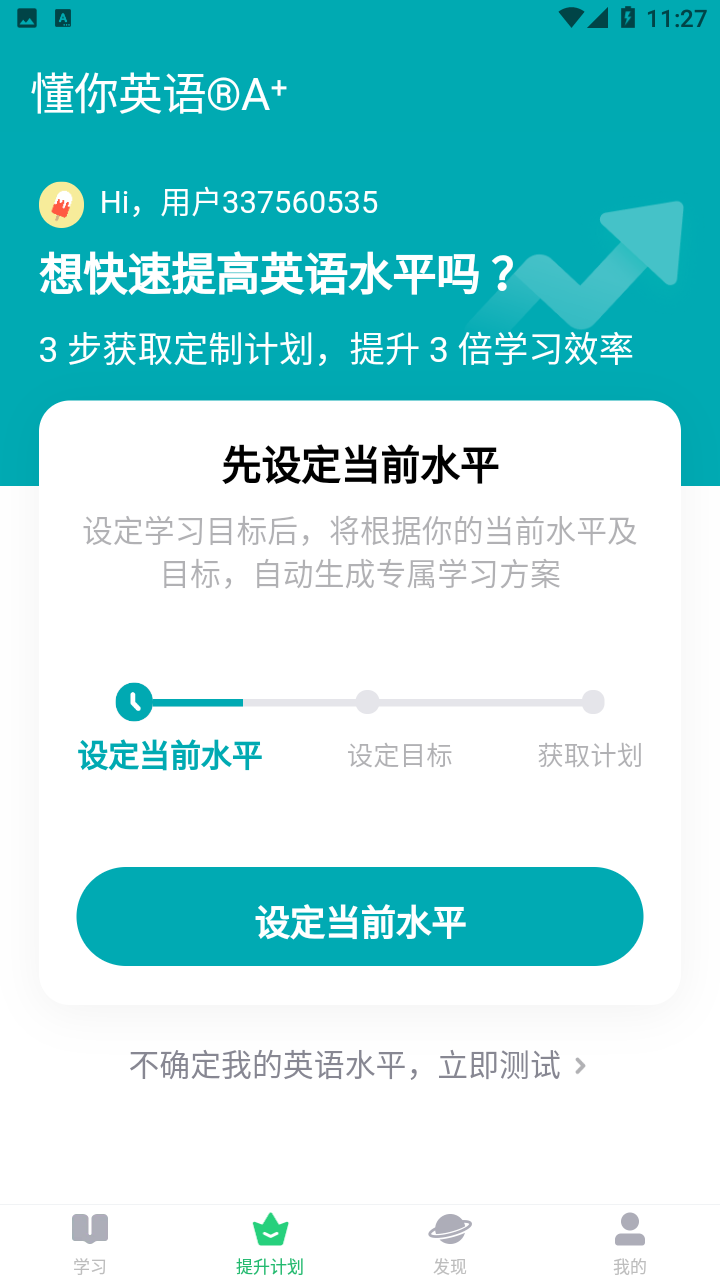Switch to the 学习 tab

[90, 1243]
